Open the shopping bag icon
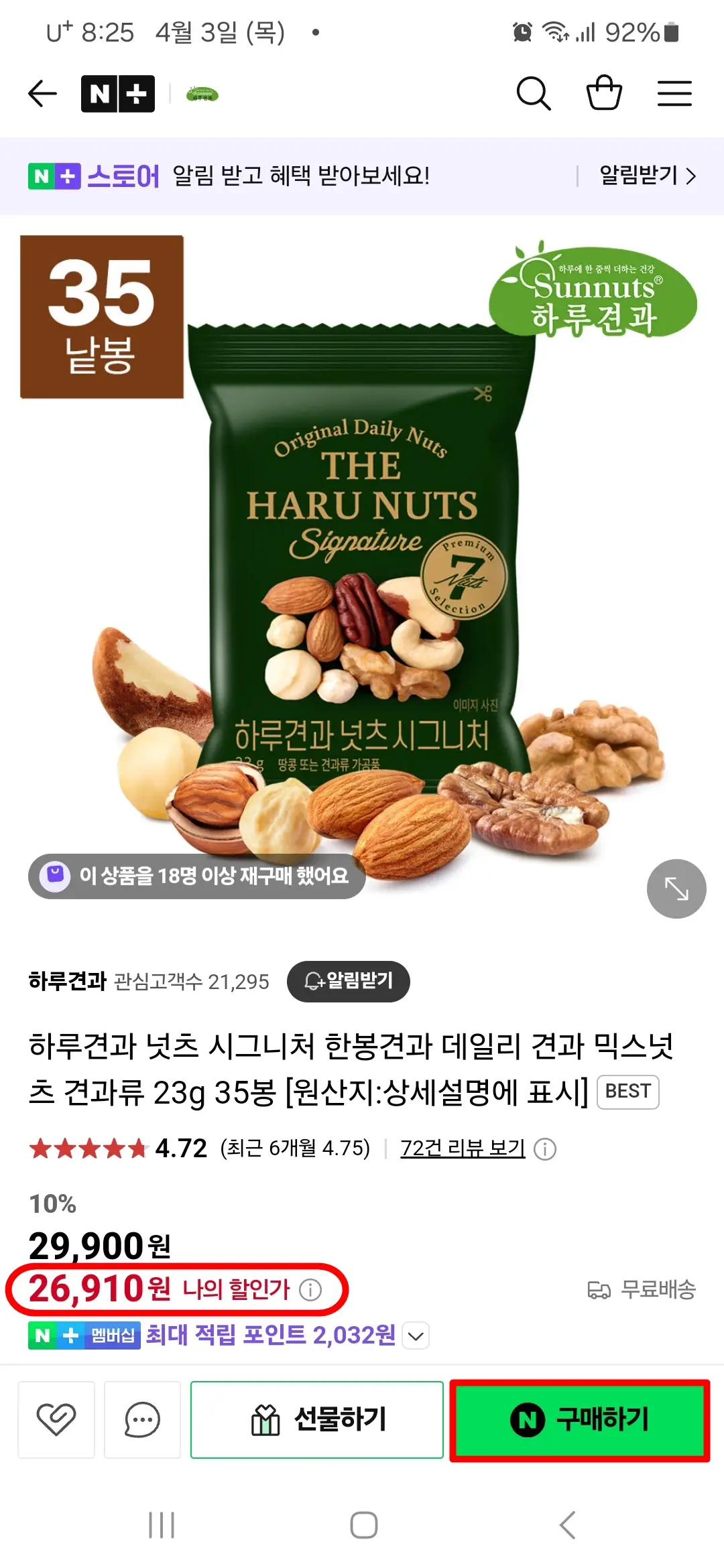 tap(604, 93)
